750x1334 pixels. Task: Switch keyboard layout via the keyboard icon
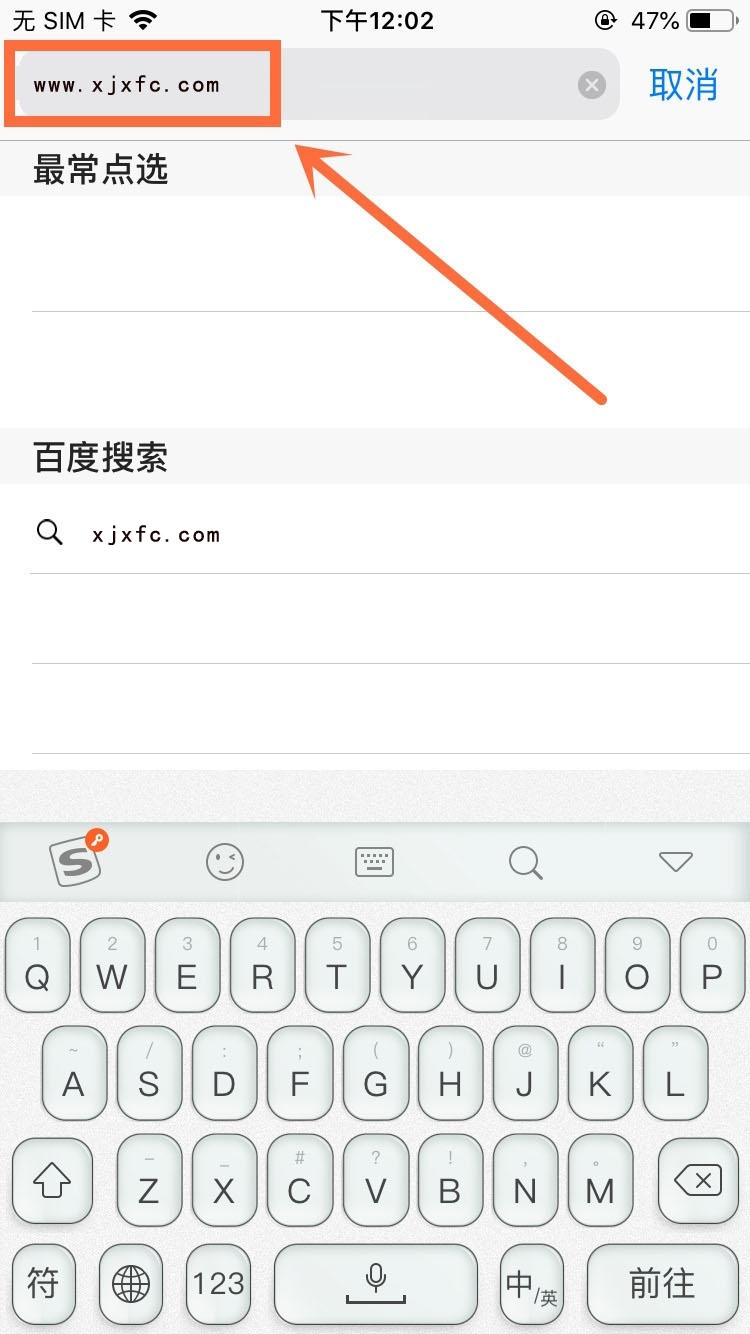point(375,861)
